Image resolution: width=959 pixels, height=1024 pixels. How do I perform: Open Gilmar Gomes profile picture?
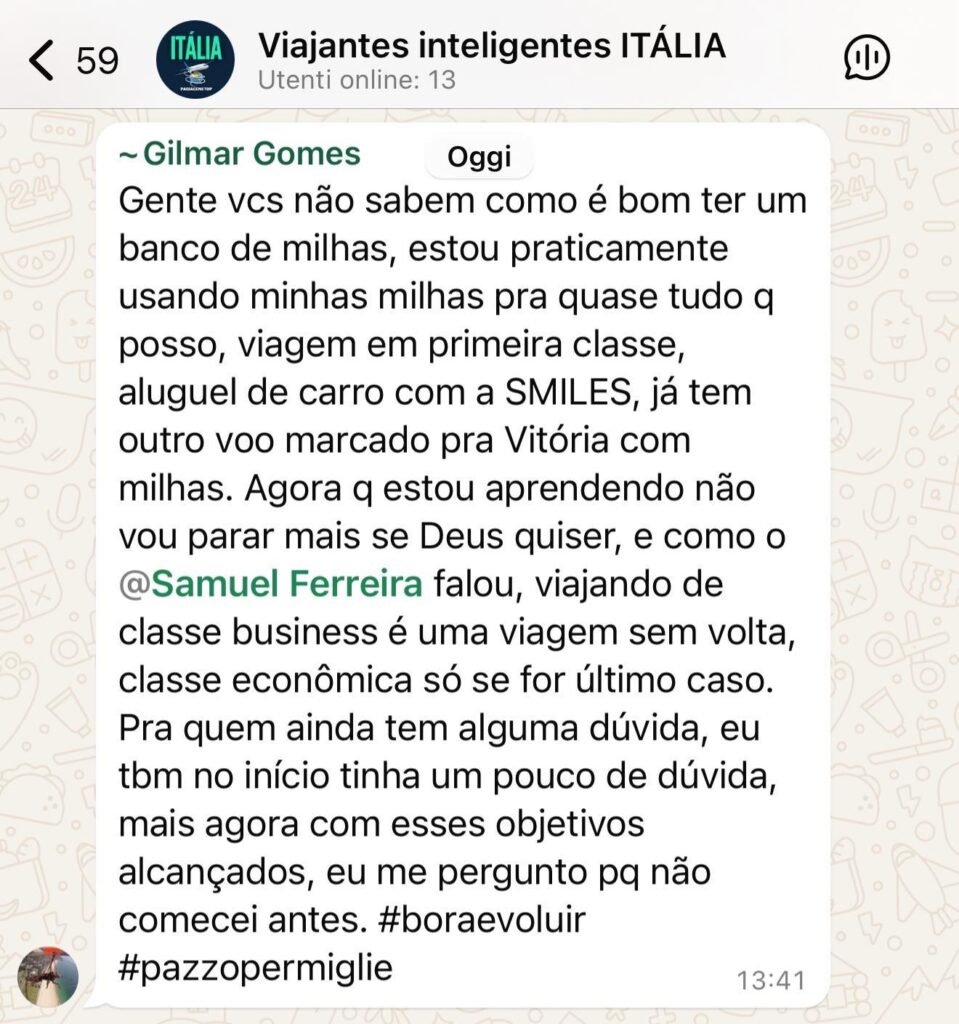[48, 976]
